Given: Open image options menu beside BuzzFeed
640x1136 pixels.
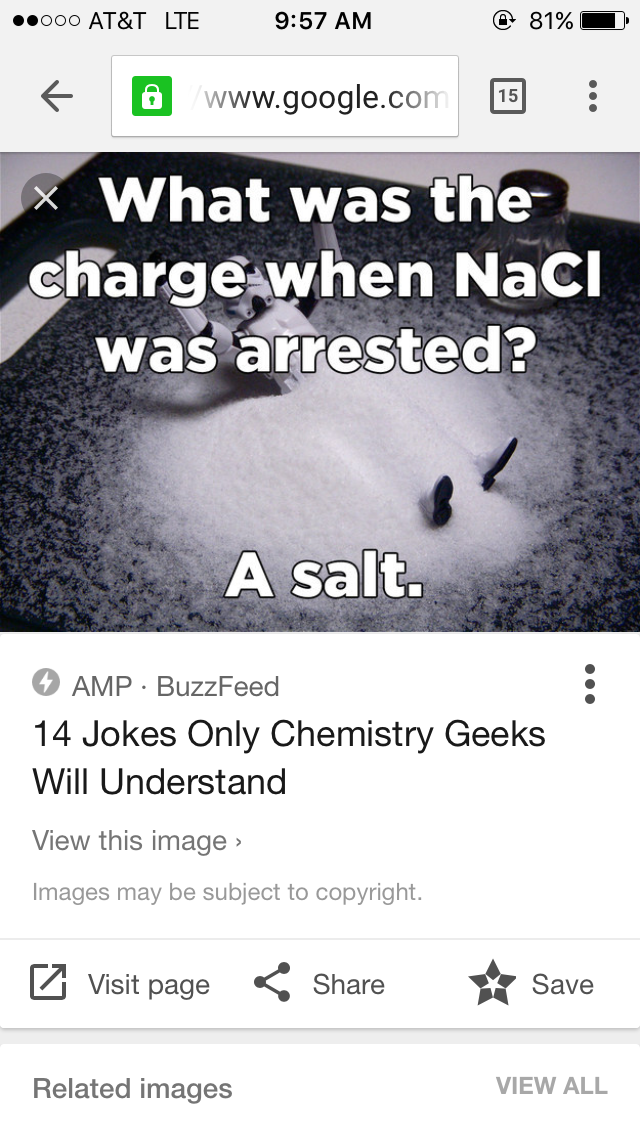Looking at the screenshot, I should tap(590, 684).
